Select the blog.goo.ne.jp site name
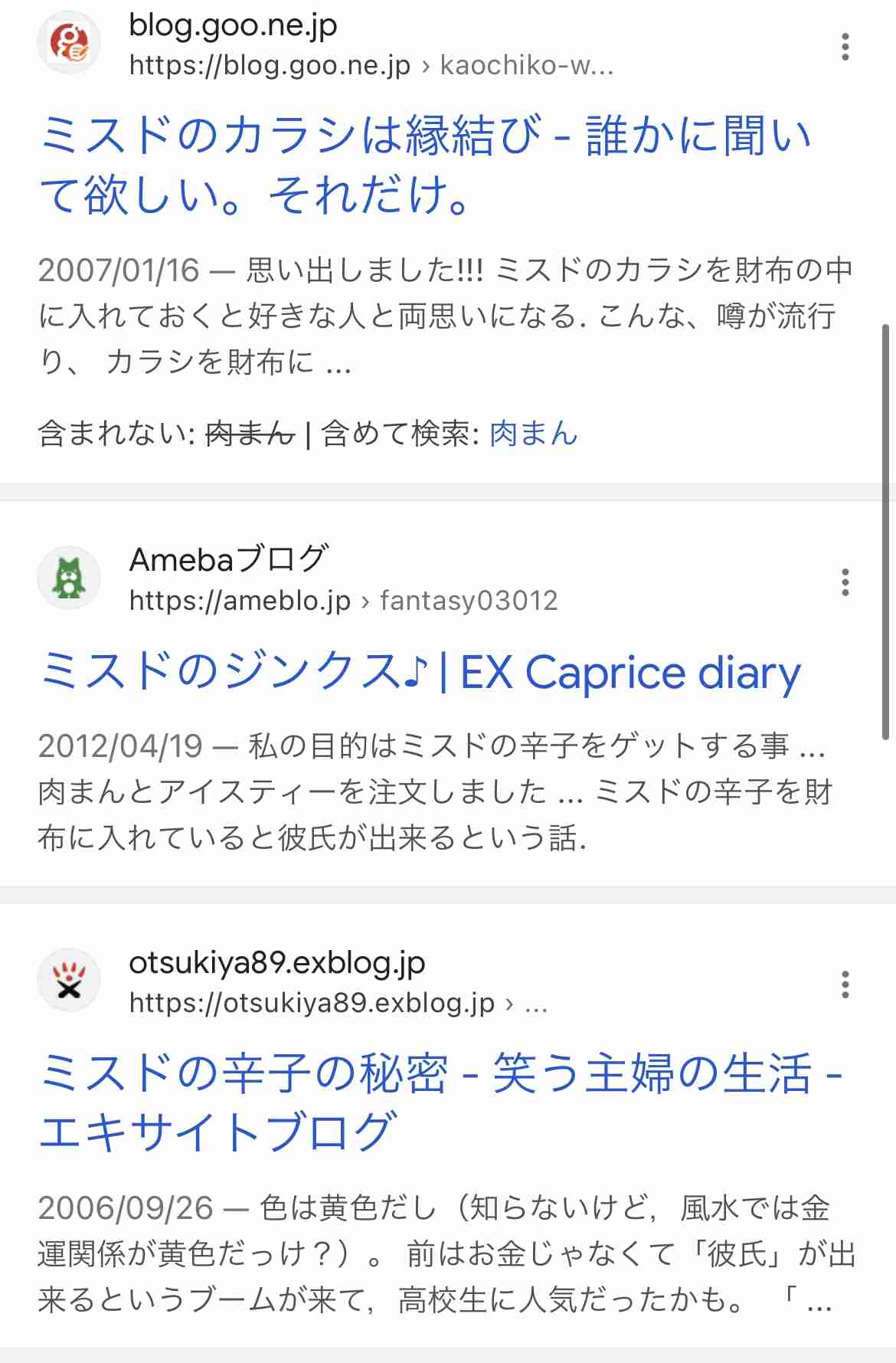Image resolution: width=896 pixels, height=1363 pixels. [x=234, y=25]
